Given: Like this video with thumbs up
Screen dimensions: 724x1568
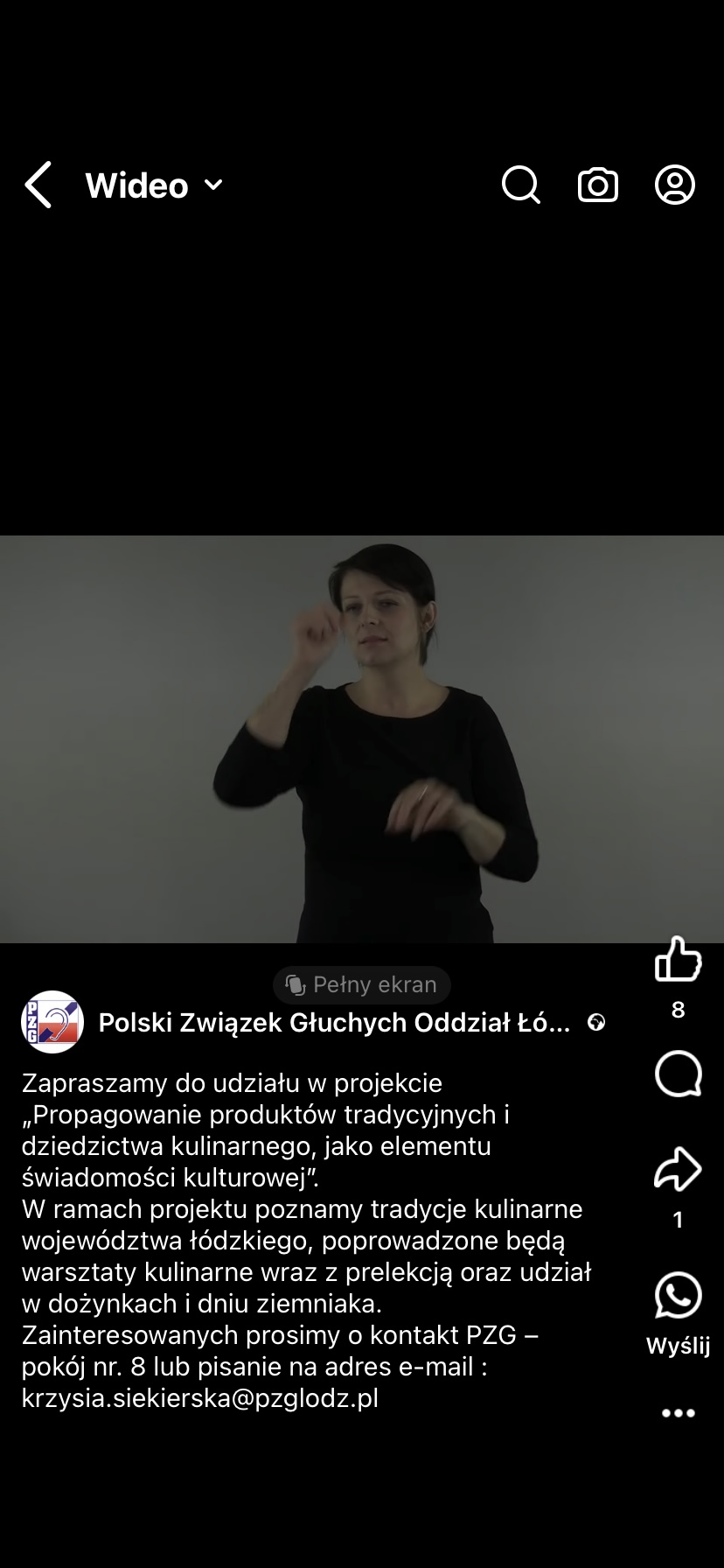Looking at the screenshot, I should coord(678,959).
